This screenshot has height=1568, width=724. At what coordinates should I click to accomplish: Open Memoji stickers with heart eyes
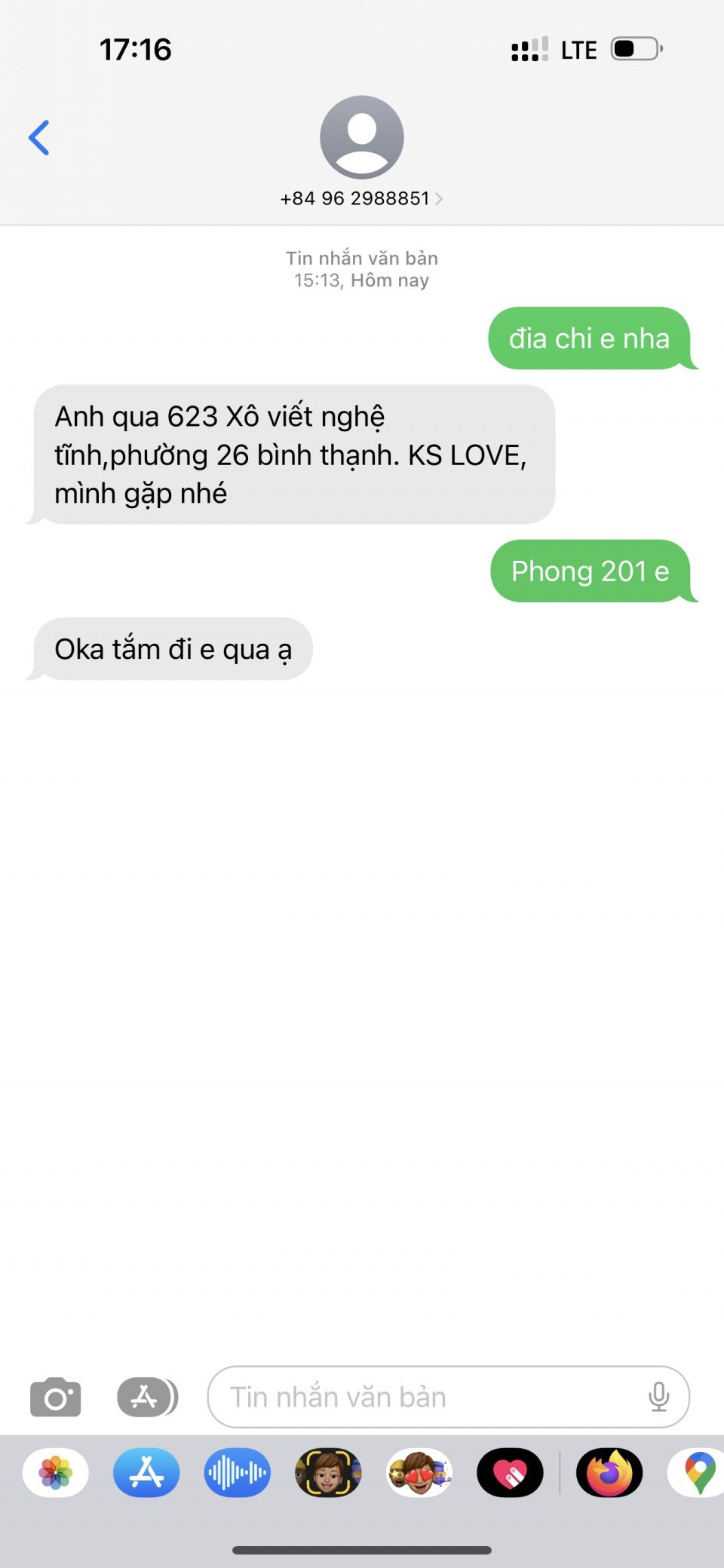(419, 1472)
